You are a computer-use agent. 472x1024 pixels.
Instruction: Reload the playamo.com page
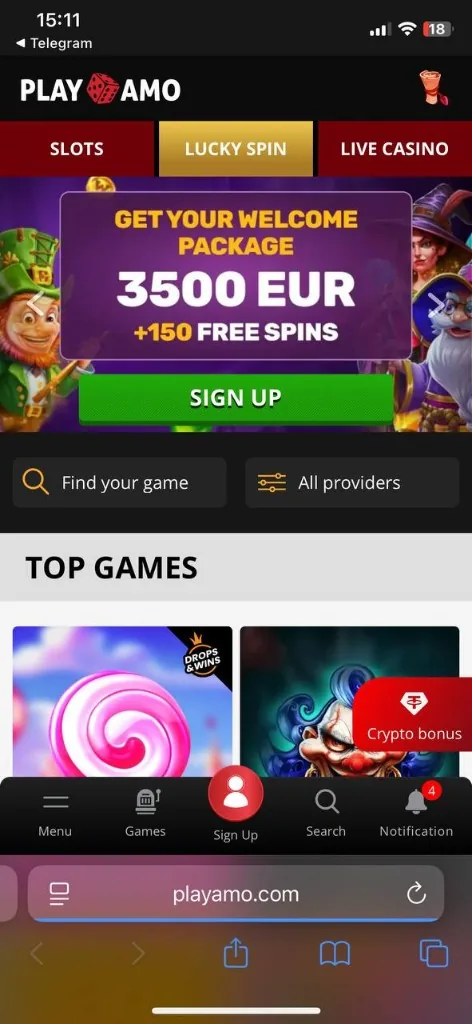416,894
